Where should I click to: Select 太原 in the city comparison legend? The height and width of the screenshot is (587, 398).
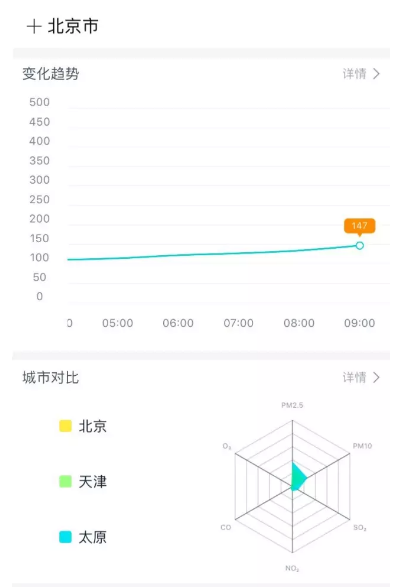[83, 537]
